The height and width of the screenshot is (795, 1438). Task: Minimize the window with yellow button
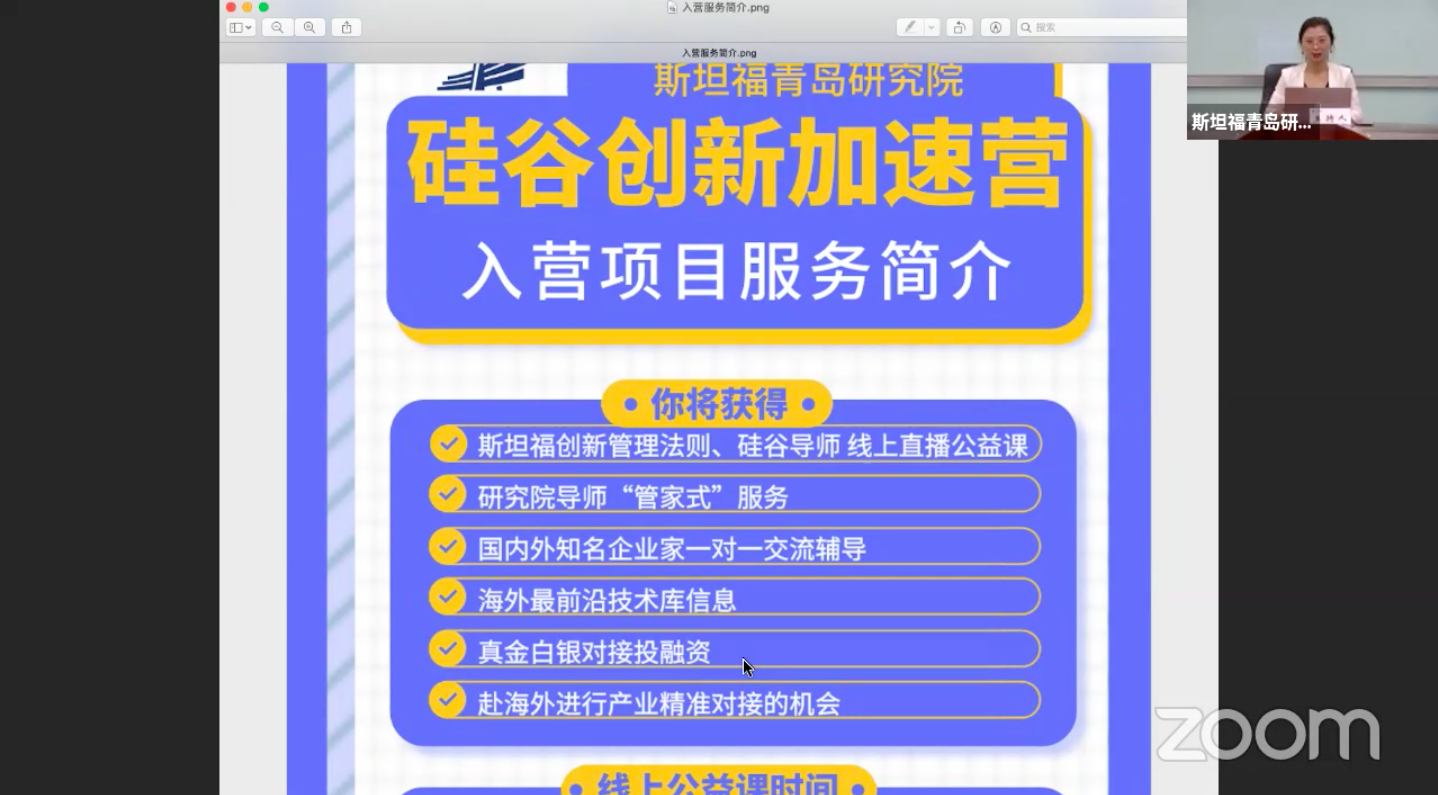coord(247,7)
